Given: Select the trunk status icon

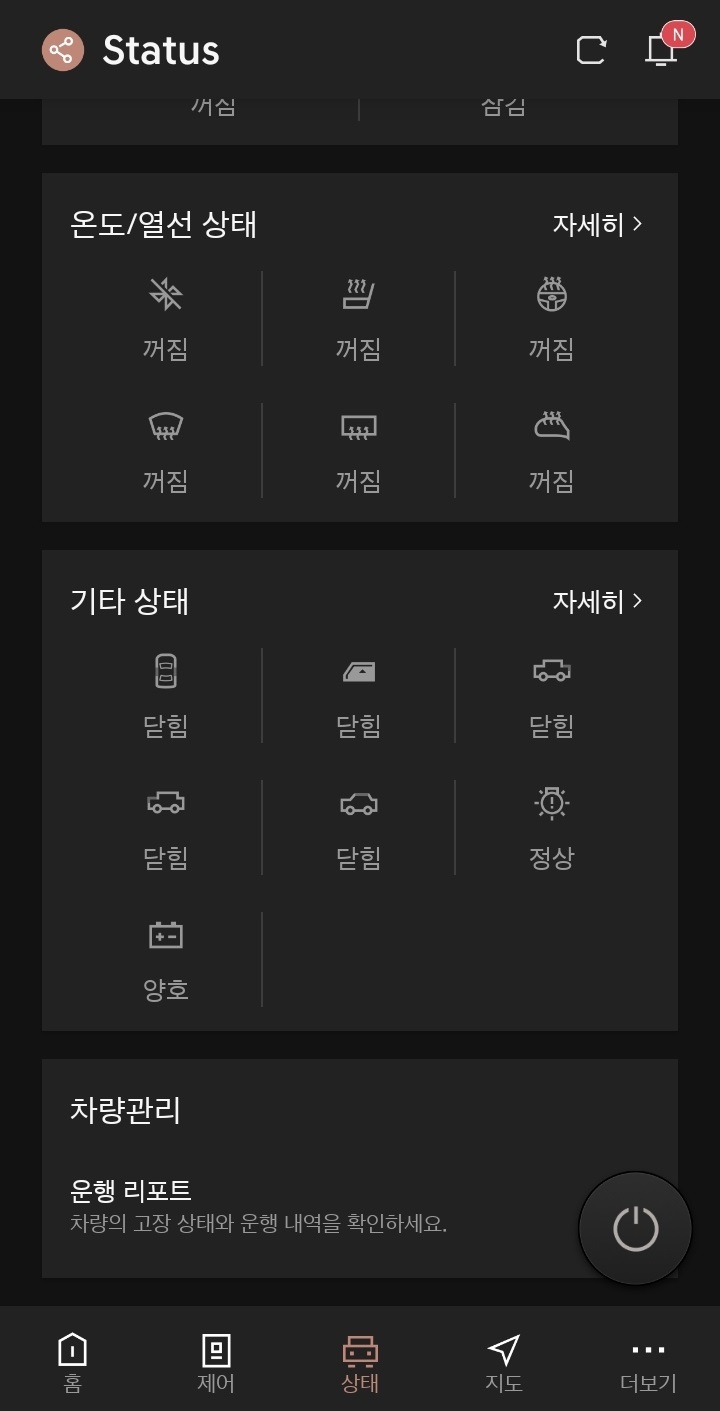Looking at the screenshot, I should click(552, 670).
